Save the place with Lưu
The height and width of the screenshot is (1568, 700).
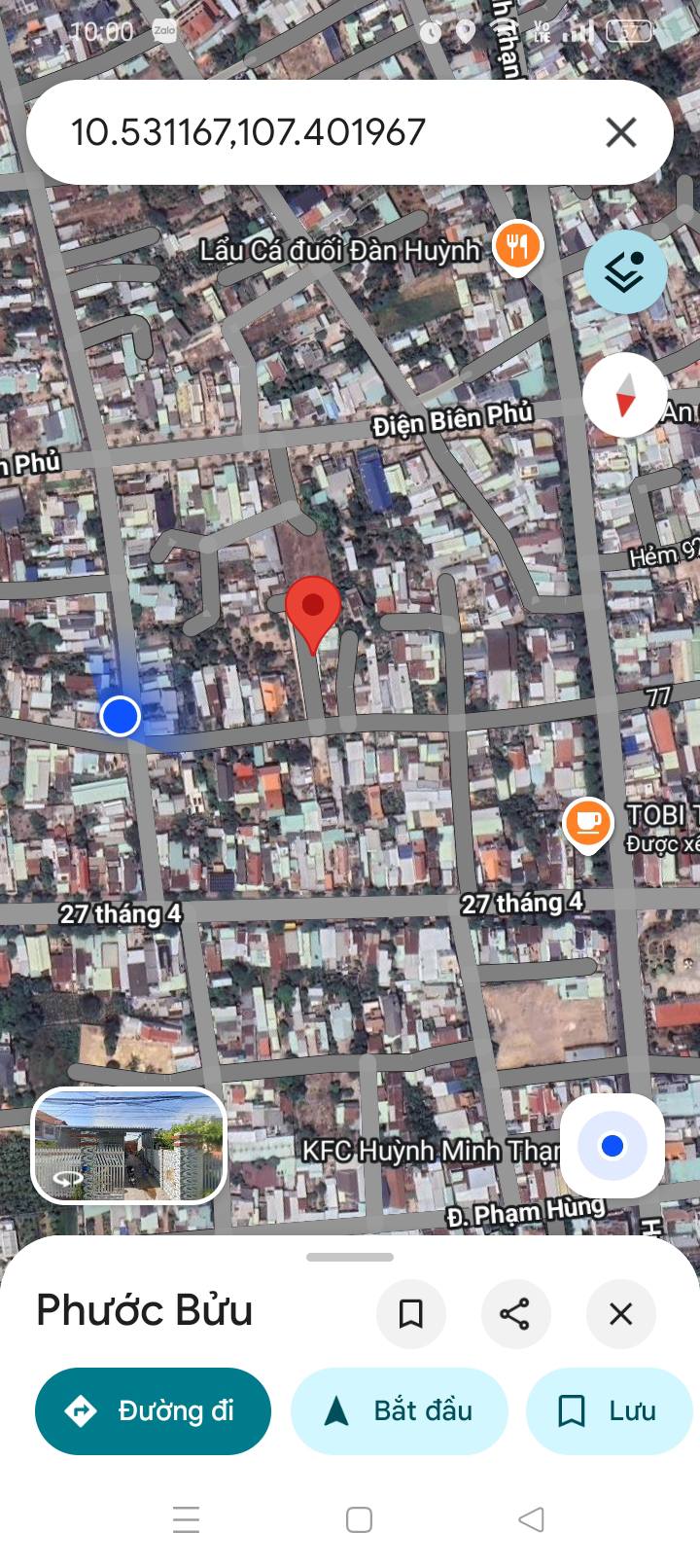[610, 1410]
